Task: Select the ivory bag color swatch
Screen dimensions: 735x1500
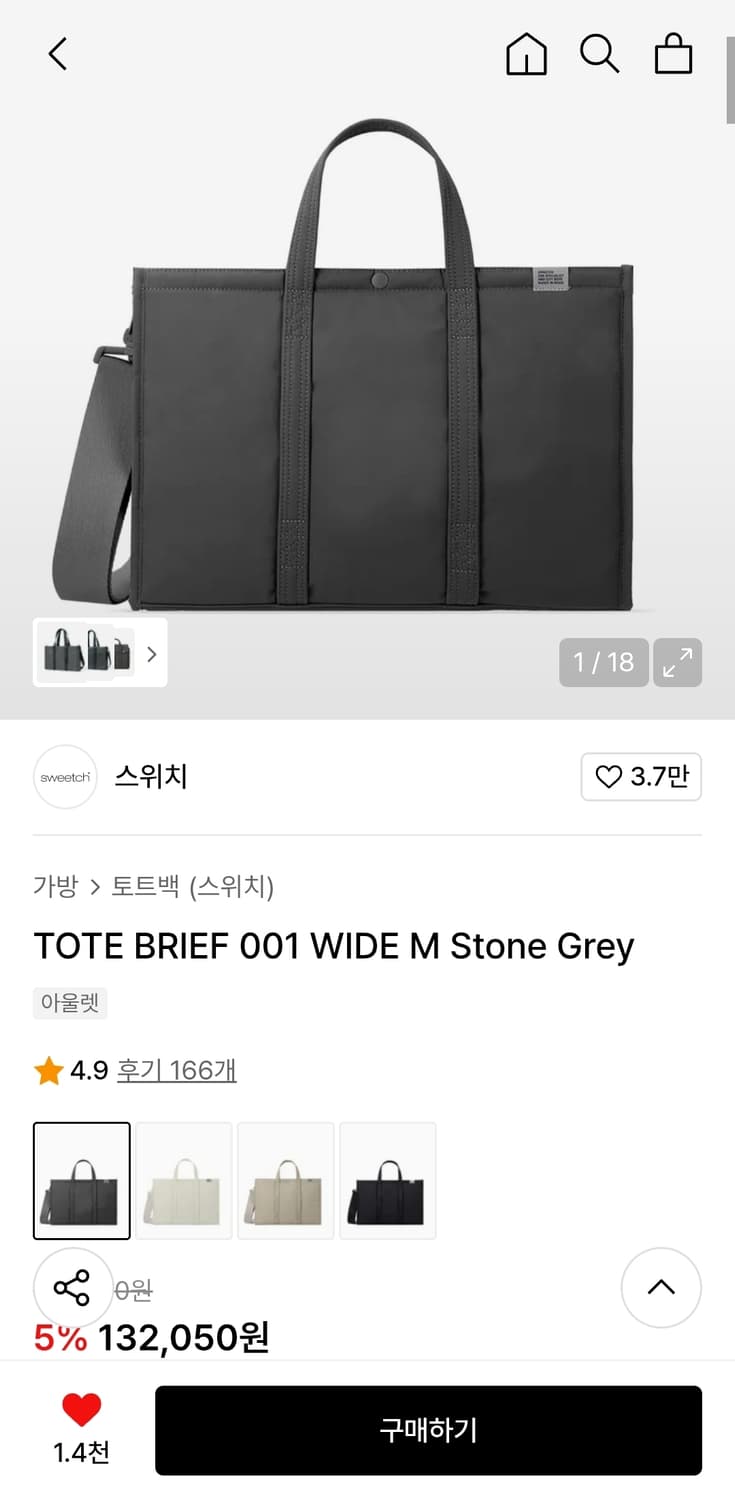Action: point(184,1180)
